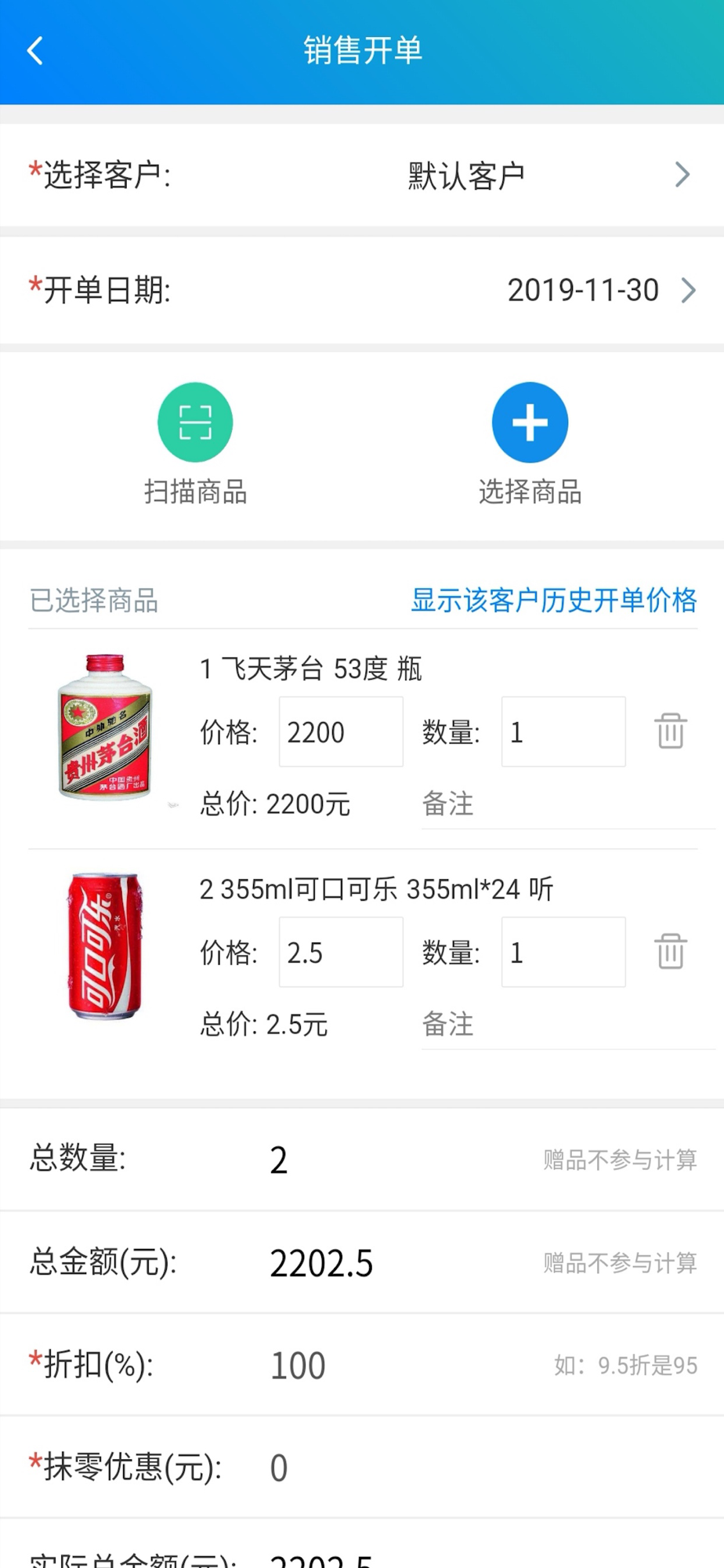
Task: Open the 选择客户 customer picker
Action: click(x=467, y=175)
